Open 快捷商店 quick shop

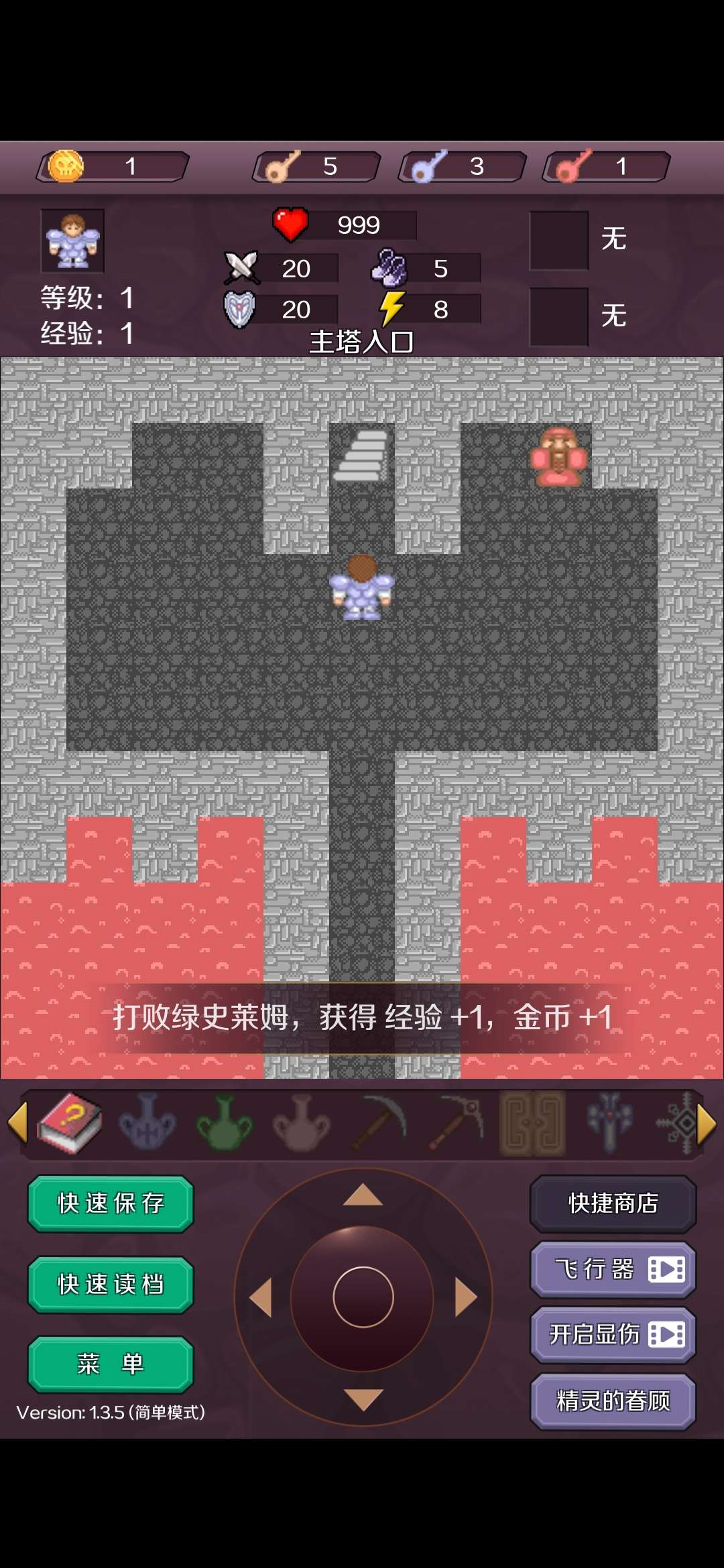[x=613, y=1203]
